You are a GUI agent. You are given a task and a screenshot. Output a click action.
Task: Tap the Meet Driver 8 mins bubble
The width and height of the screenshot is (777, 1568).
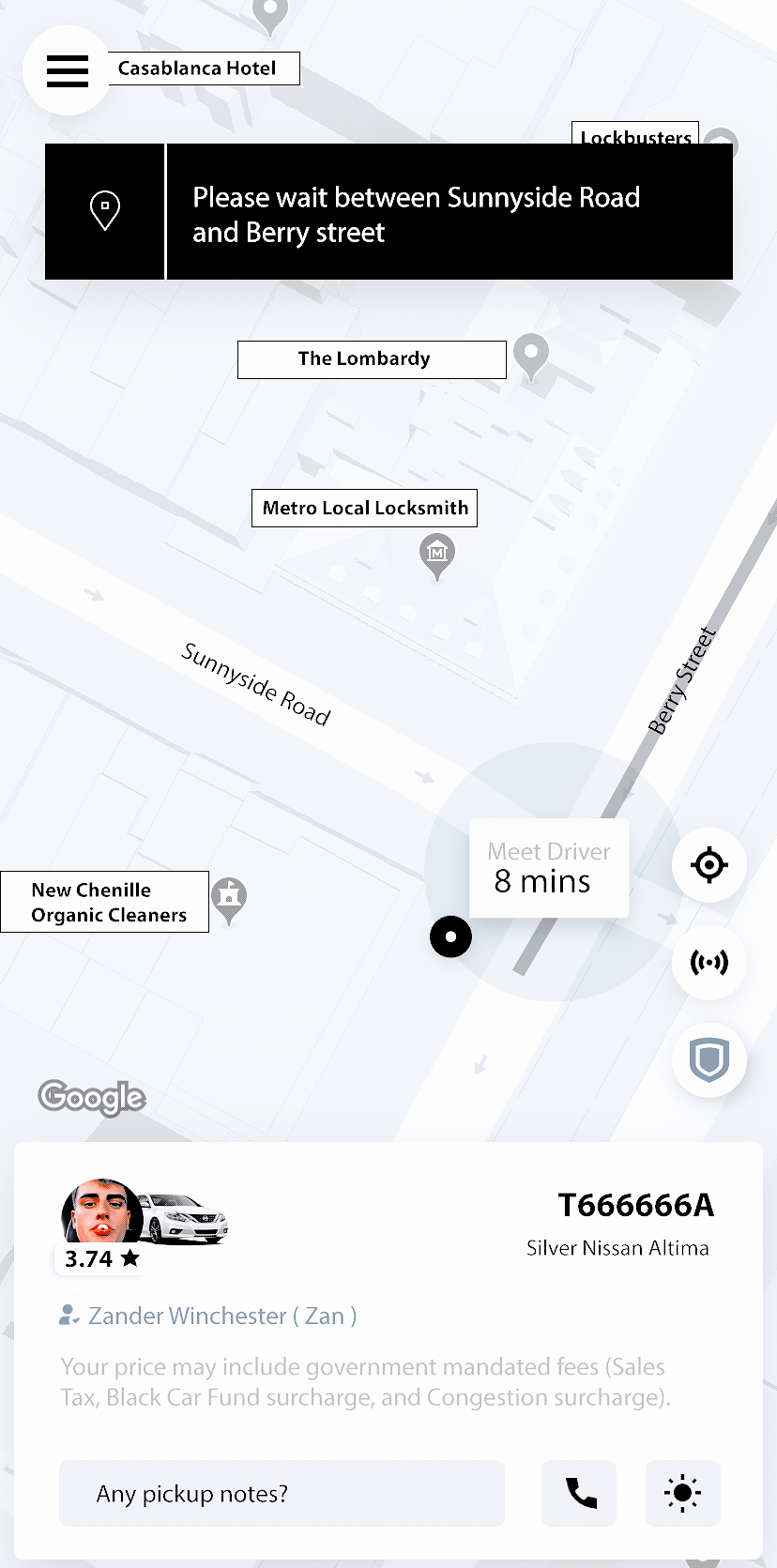tap(549, 867)
